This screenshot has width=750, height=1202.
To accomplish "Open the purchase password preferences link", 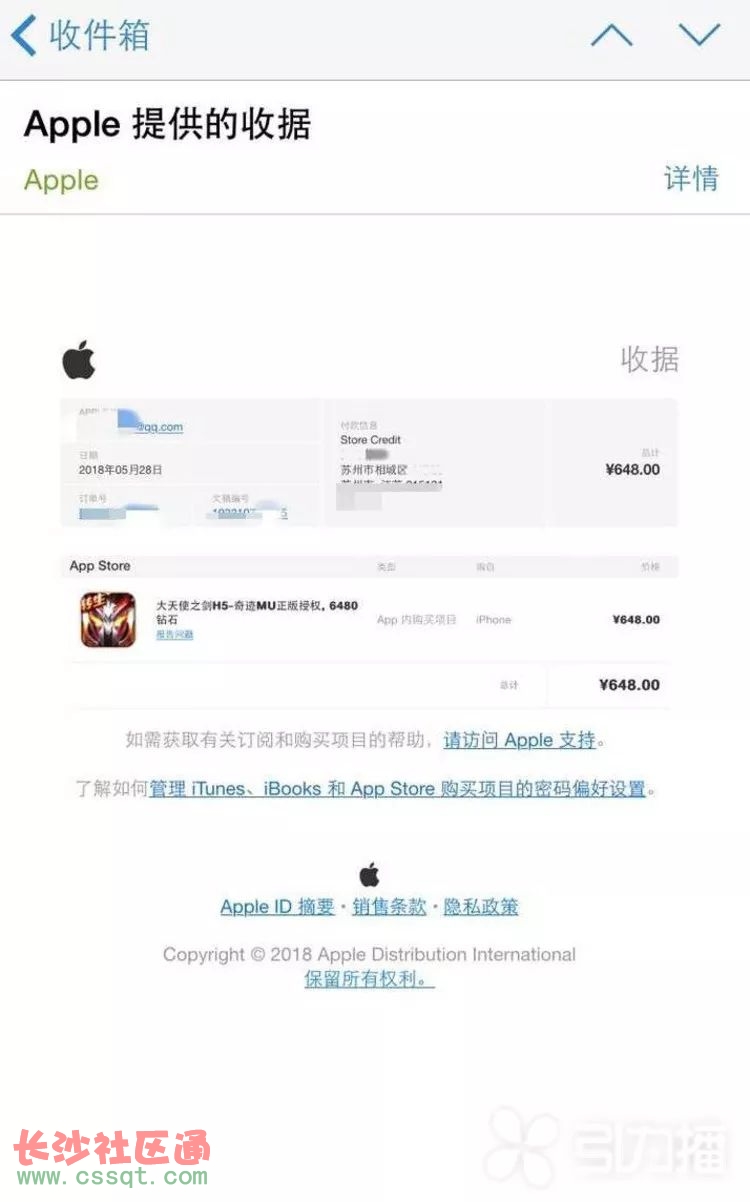I will click(x=398, y=789).
